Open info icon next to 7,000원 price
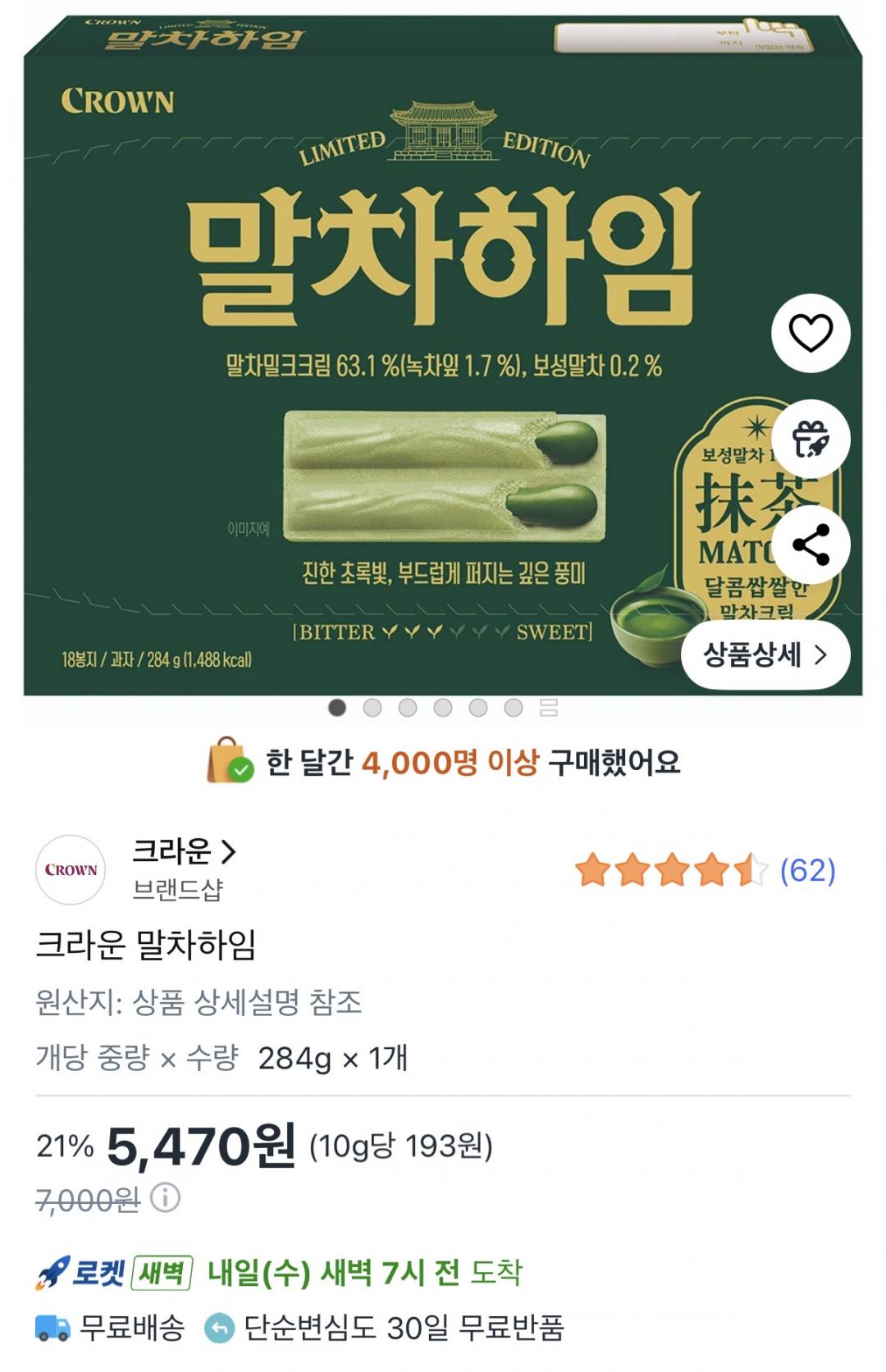This screenshot has width=886, height=1372. 165,1199
